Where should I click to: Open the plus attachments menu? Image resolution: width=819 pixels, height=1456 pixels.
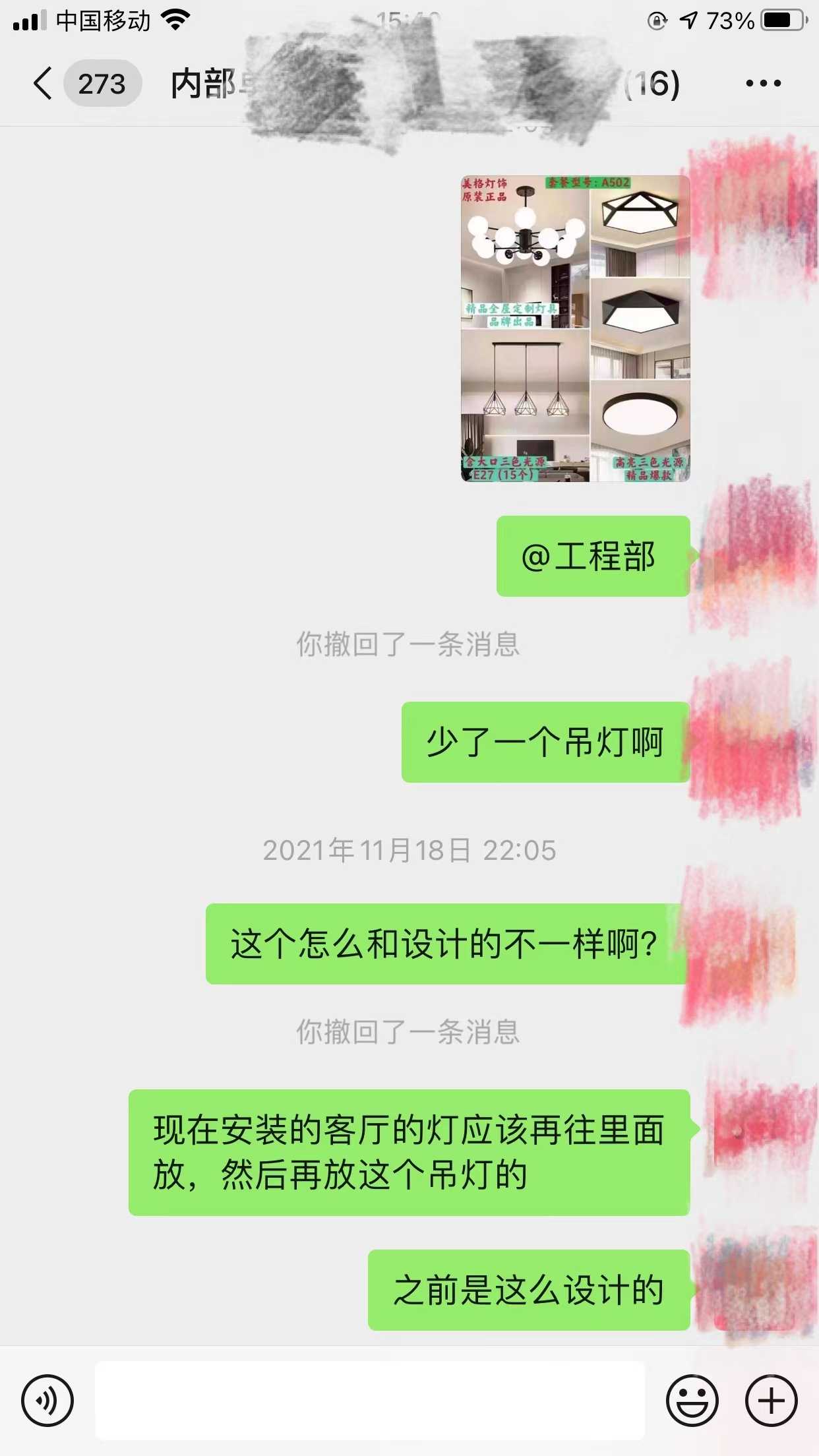pos(771,1400)
